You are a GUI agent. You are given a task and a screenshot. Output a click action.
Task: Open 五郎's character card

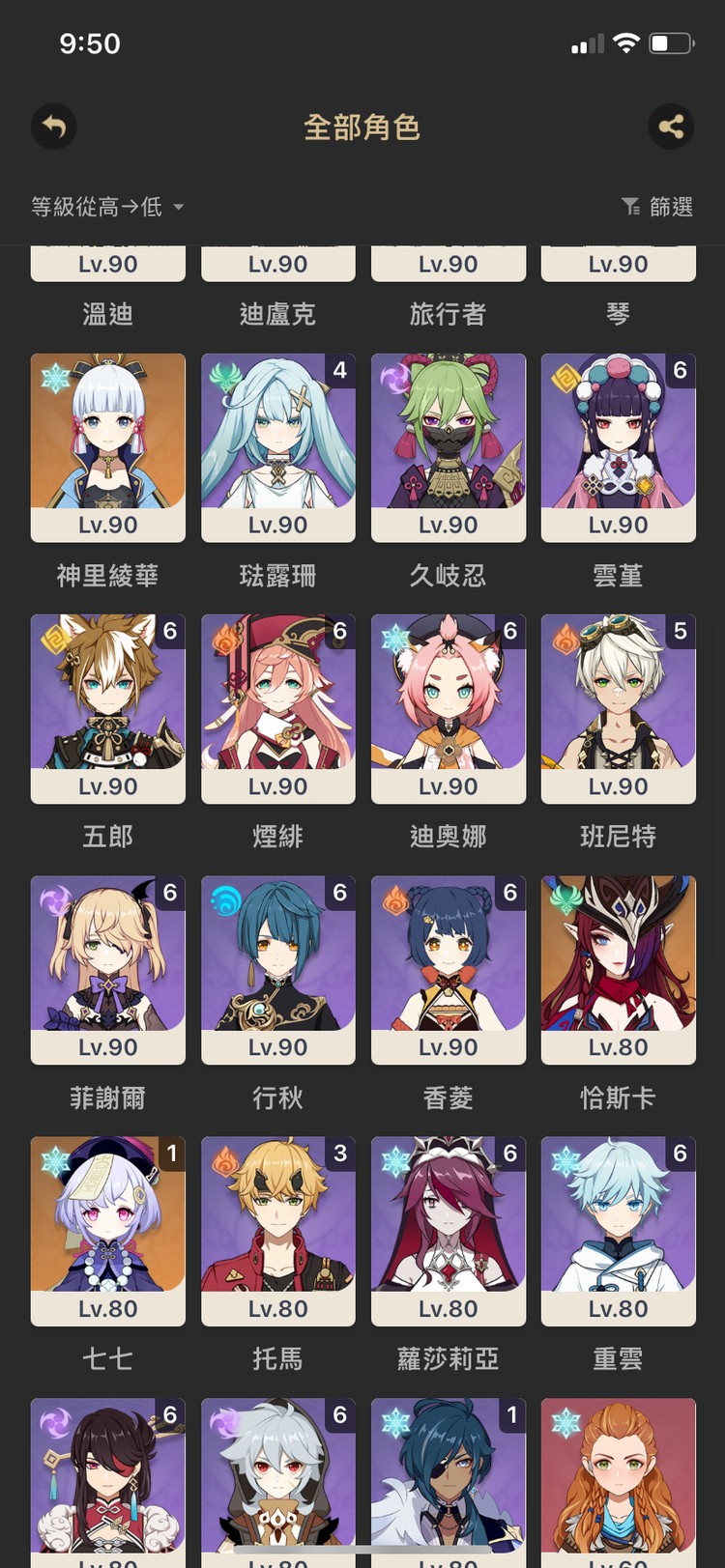click(x=107, y=708)
